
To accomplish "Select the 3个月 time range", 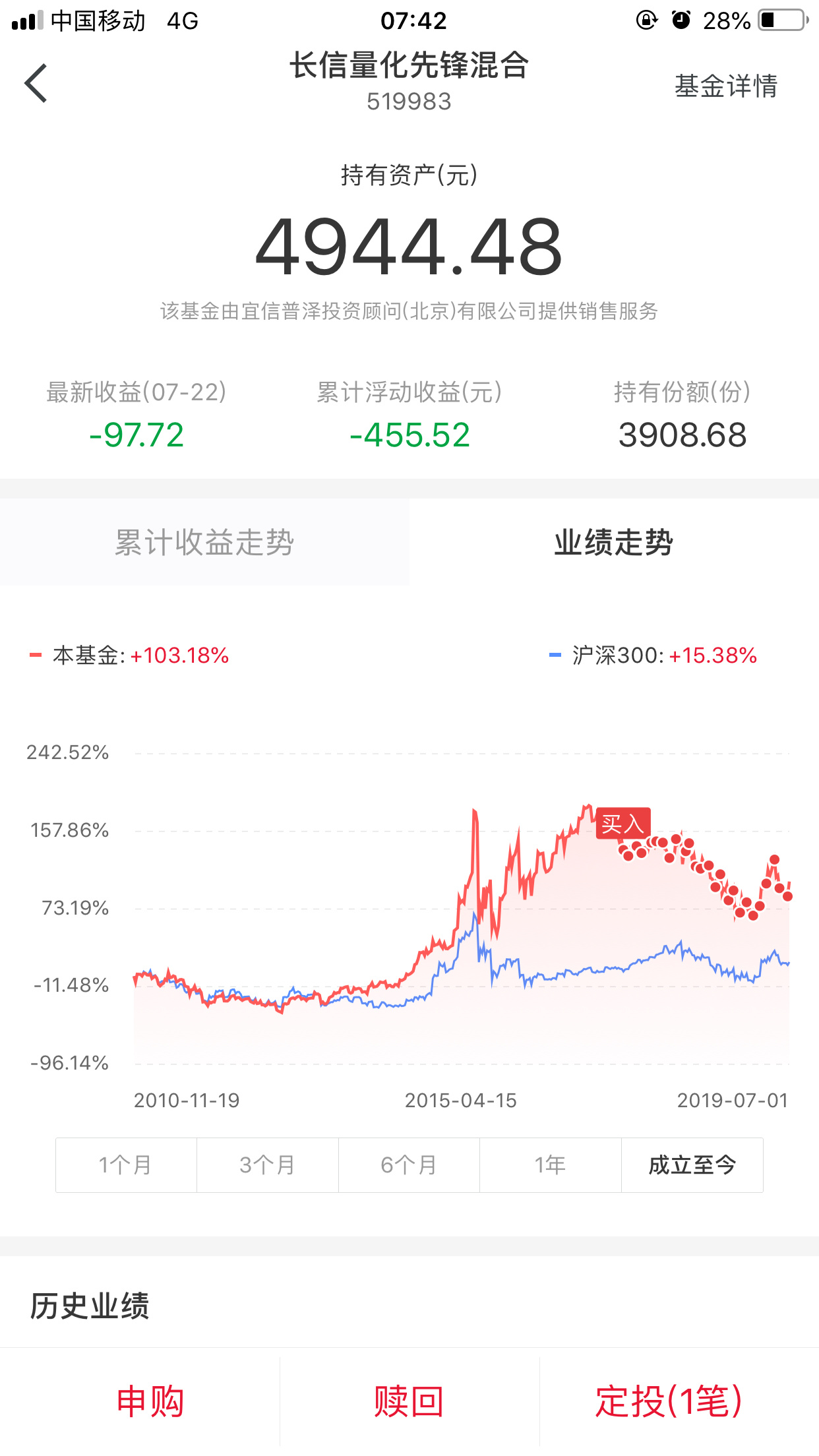I will 268,1165.
